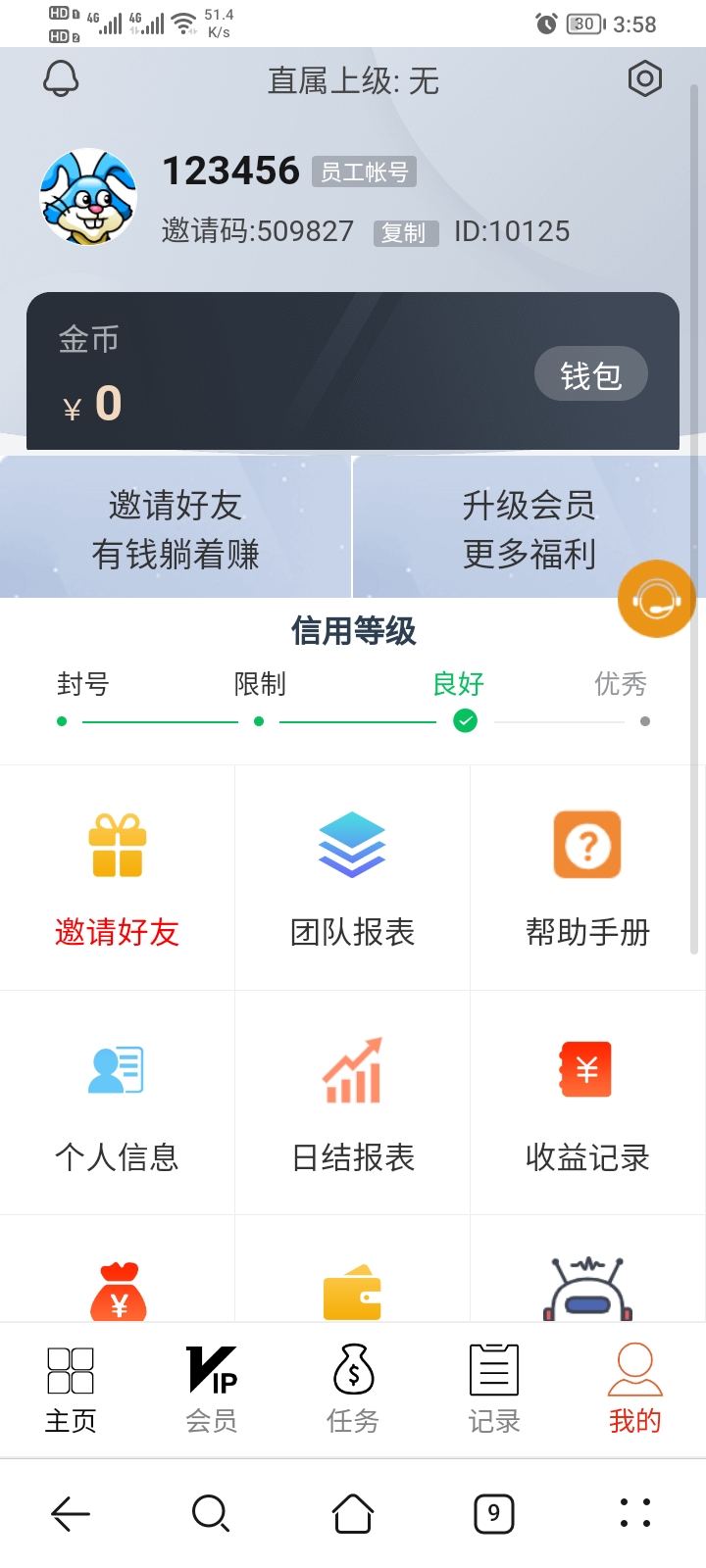Open 收益记录 earnings record
Viewport: 706px width, 1568px height.
[x=587, y=1102]
